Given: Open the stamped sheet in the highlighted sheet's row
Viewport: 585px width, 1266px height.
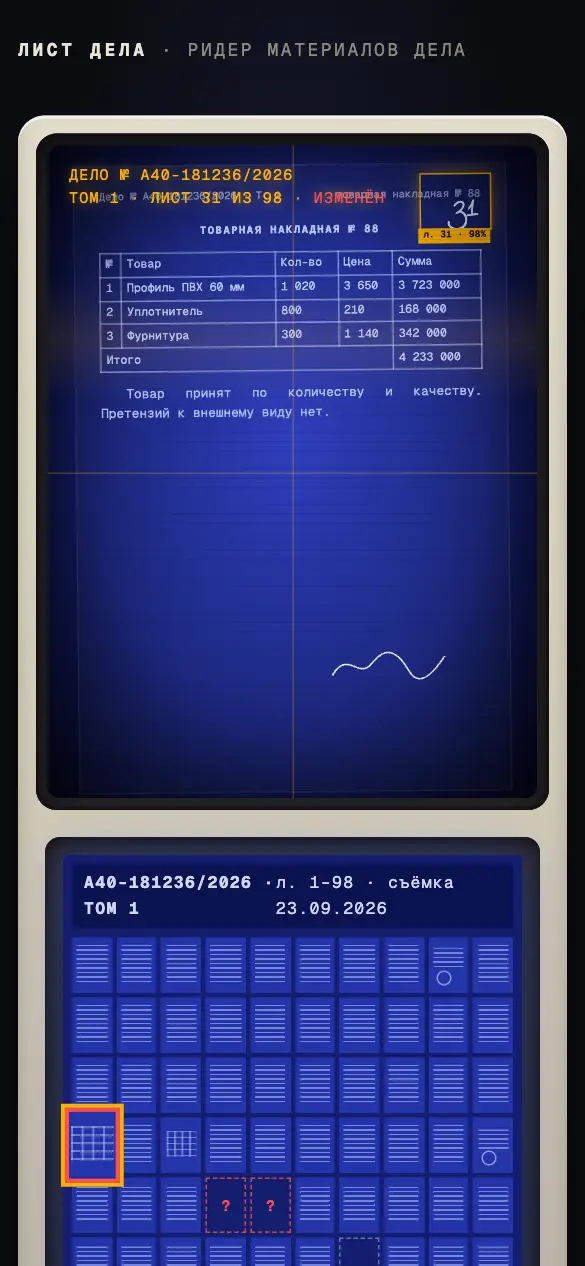Looking at the screenshot, I should 492,1145.
